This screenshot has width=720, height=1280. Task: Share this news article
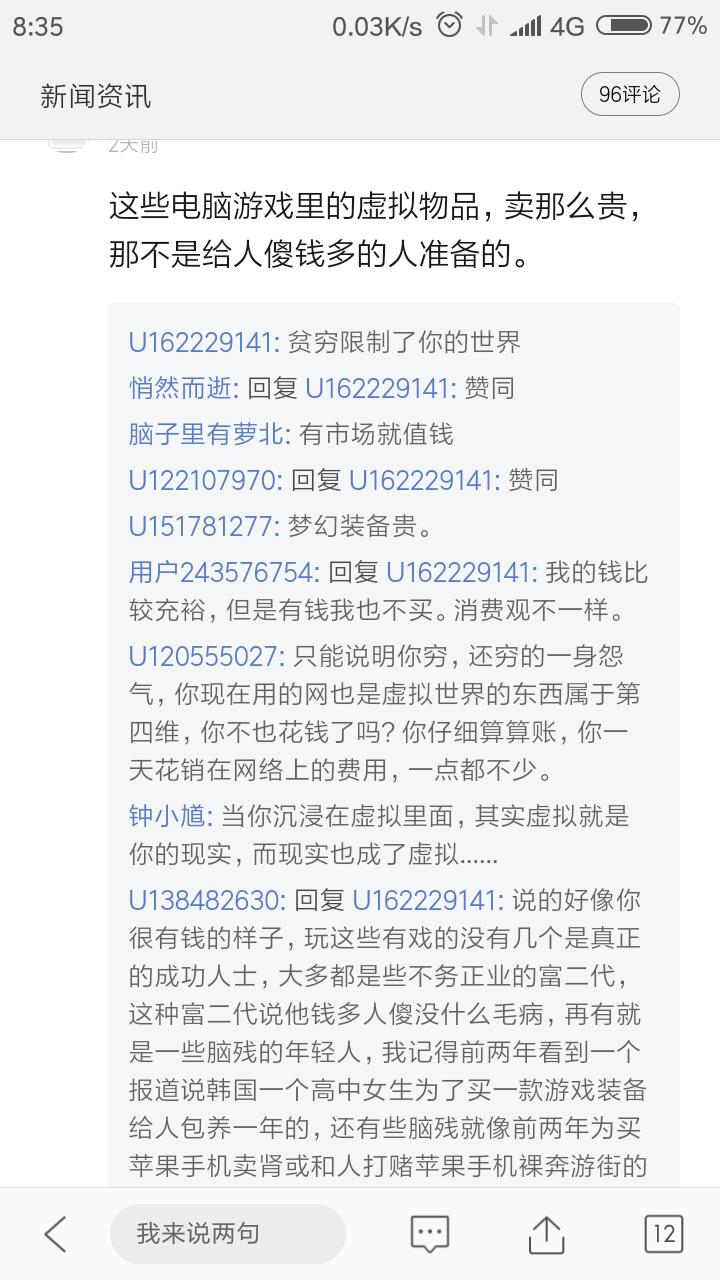tap(546, 1234)
